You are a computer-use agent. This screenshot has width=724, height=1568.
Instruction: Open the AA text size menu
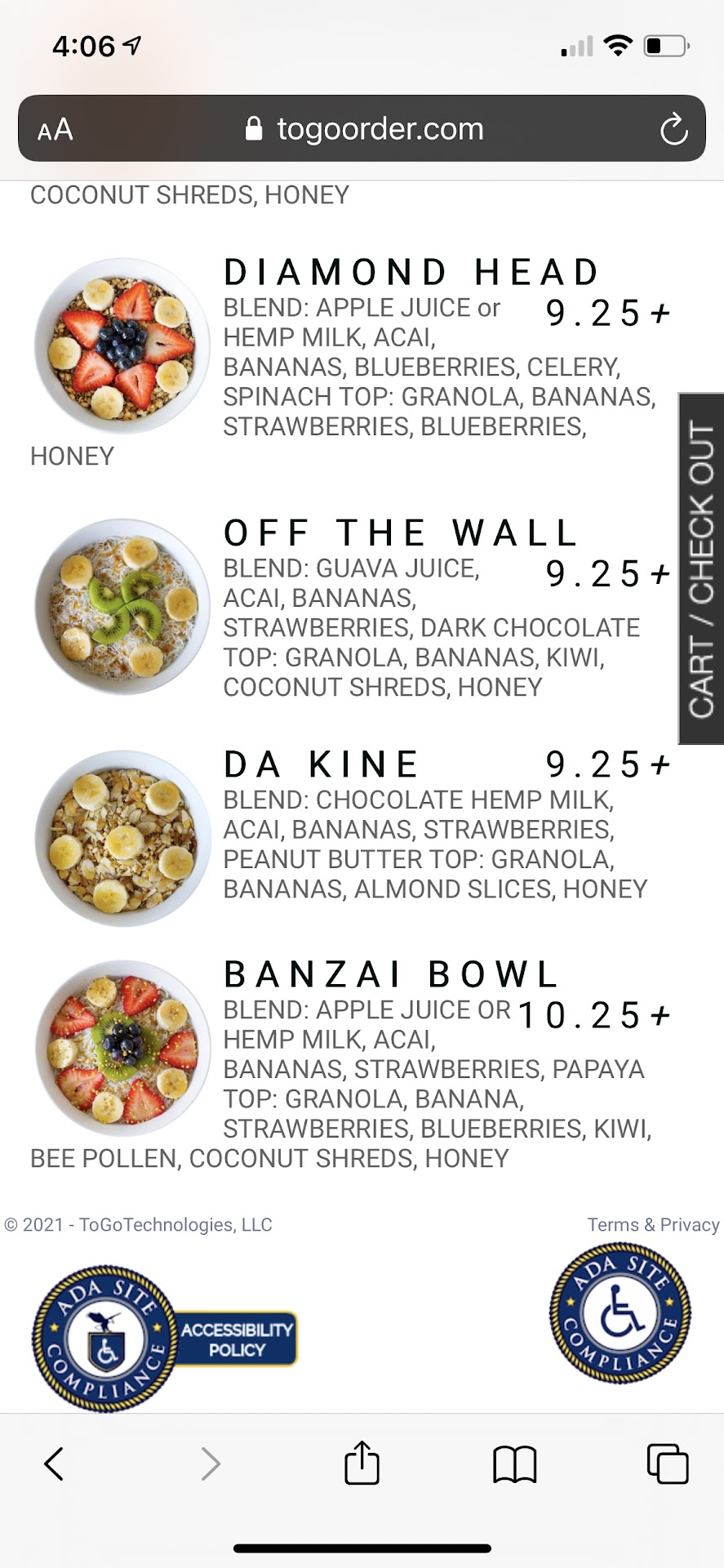56,130
